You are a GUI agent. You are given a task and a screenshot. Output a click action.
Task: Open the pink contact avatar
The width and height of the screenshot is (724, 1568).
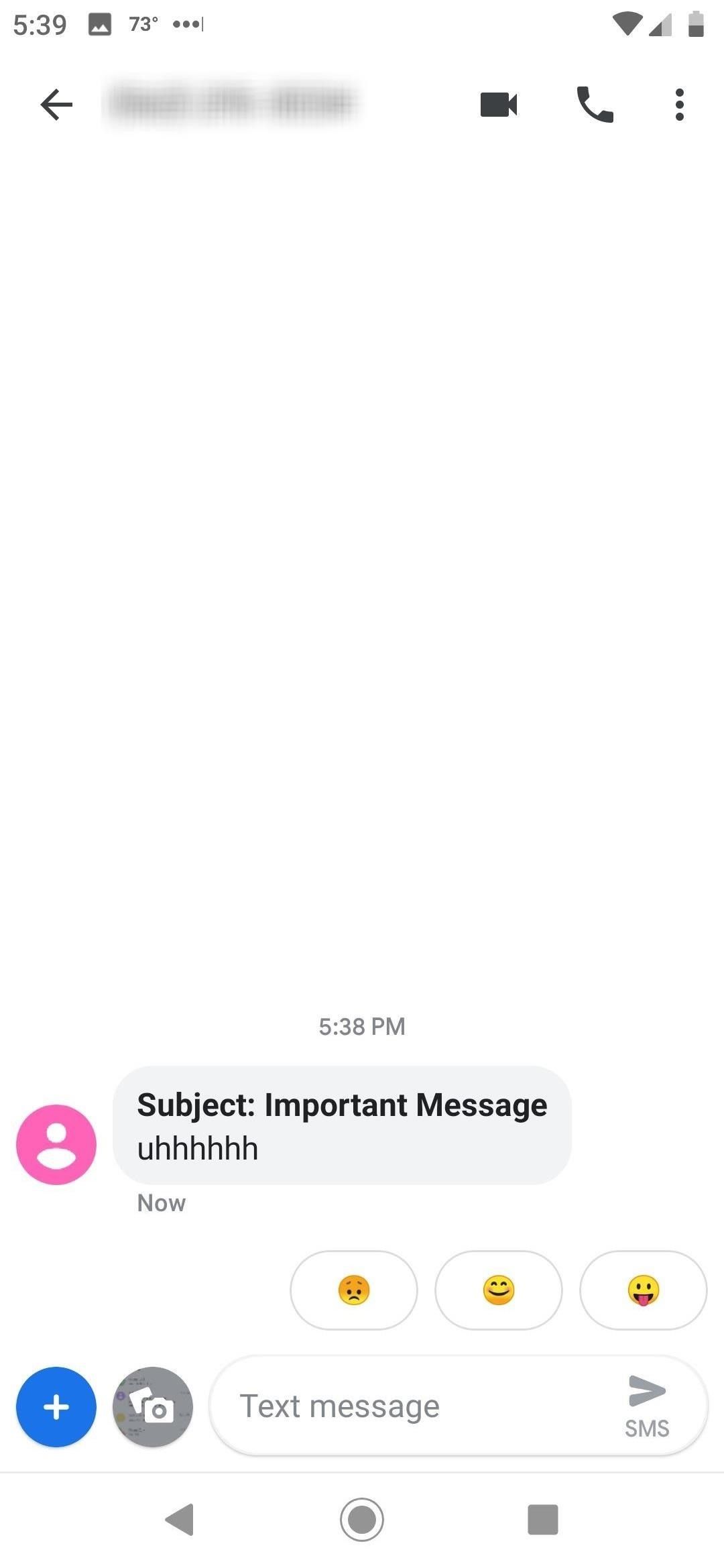[56, 1145]
